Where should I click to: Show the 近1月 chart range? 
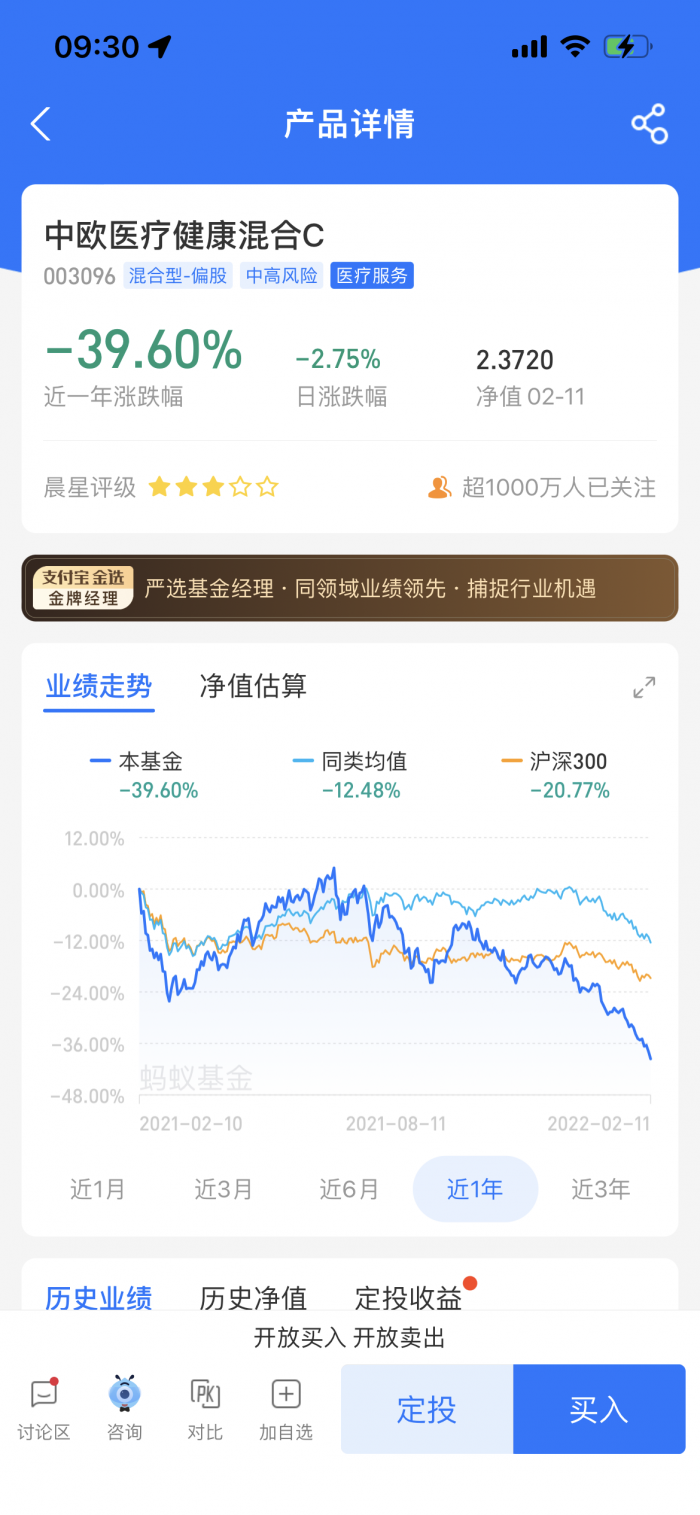[98, 1189]
